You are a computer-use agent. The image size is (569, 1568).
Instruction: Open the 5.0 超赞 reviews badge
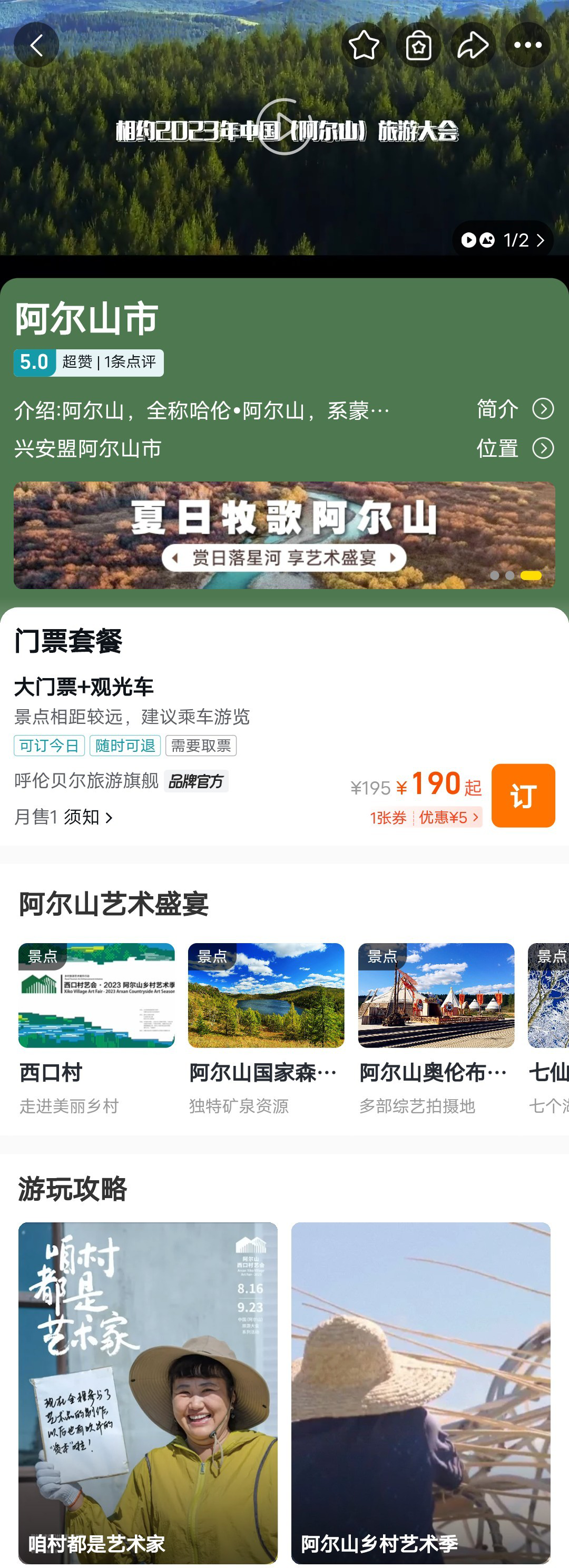(x=89, y=363)
